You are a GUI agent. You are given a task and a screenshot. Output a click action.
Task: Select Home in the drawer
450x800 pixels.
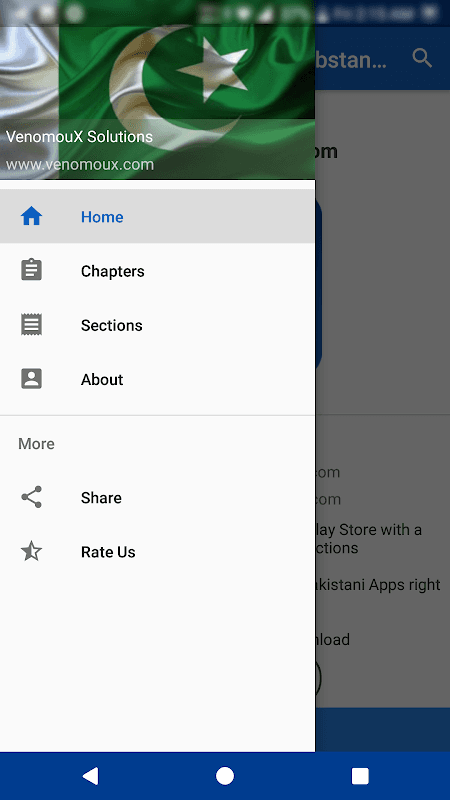(157, 217)
